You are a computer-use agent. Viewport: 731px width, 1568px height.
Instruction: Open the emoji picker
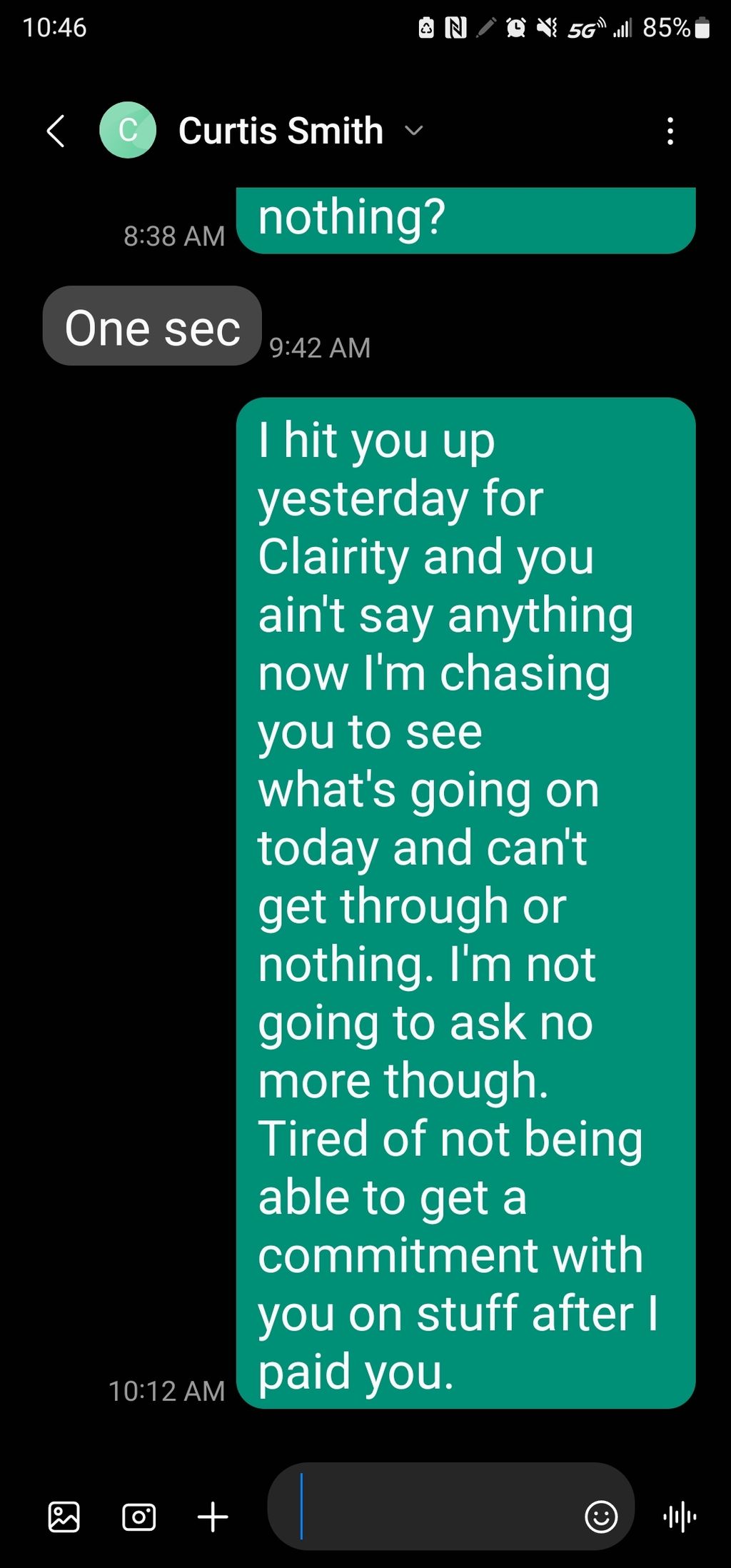point(601,1517)
